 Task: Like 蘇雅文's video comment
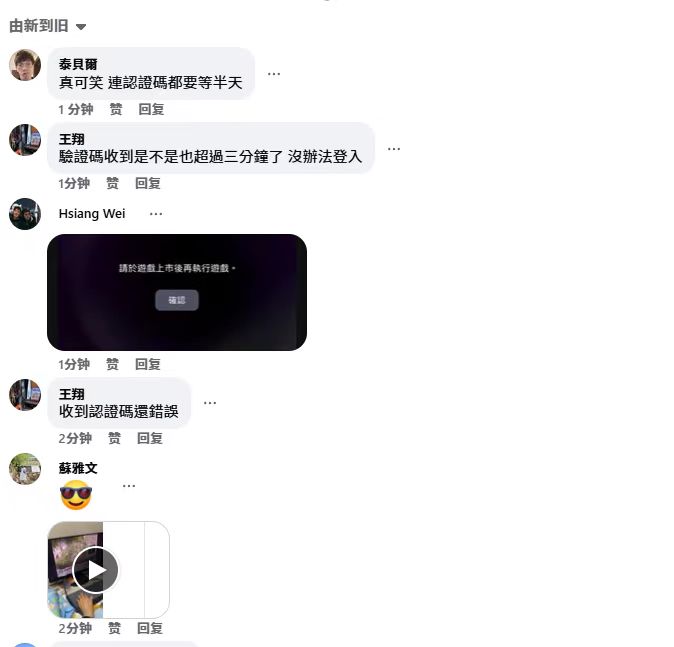click(x=114, y=628)
